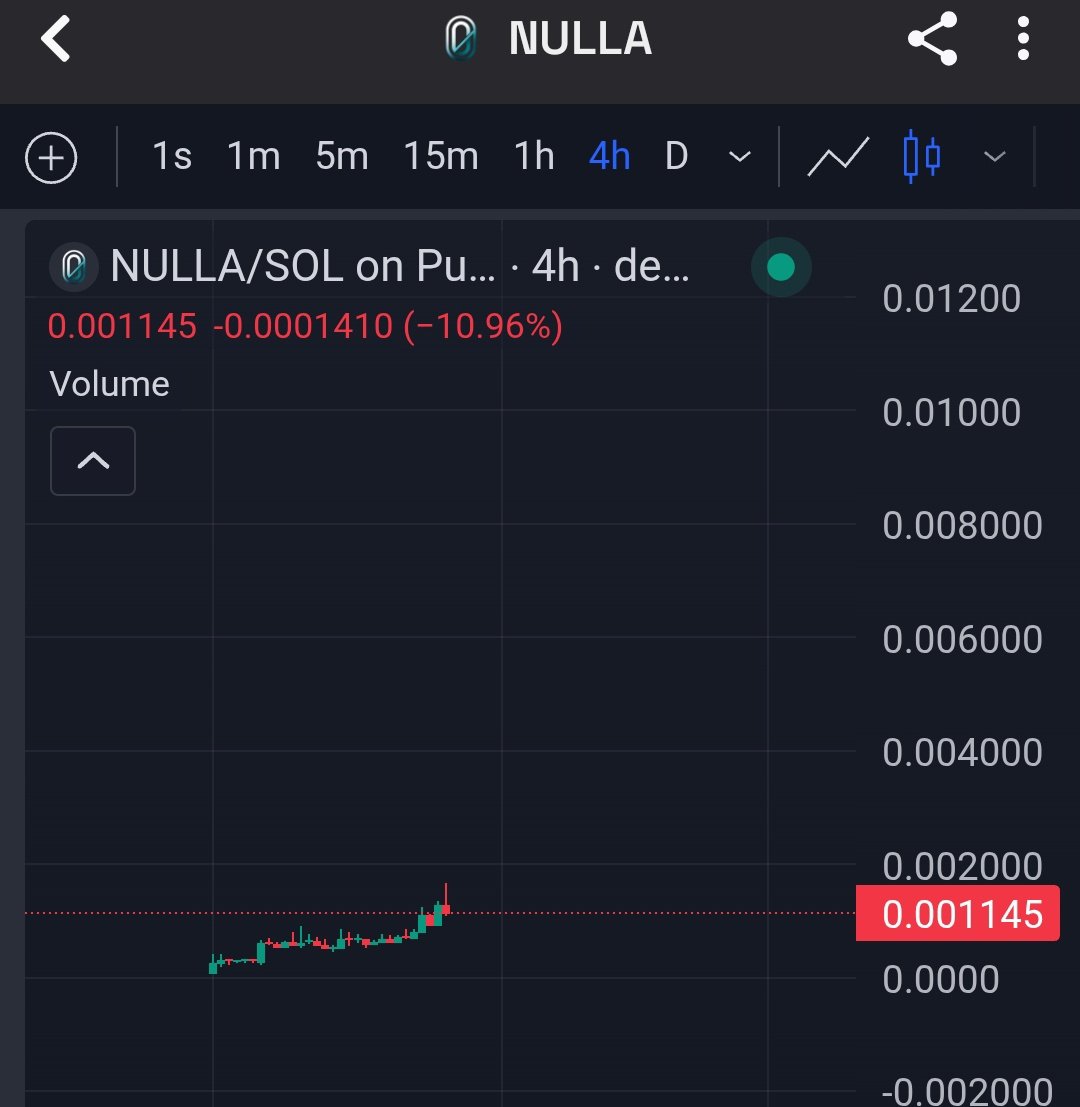The height and width of the screenshot is (1107, 1080).
Task: Expand the timeframe dropdown arrow
Action: tap(740, 157)
